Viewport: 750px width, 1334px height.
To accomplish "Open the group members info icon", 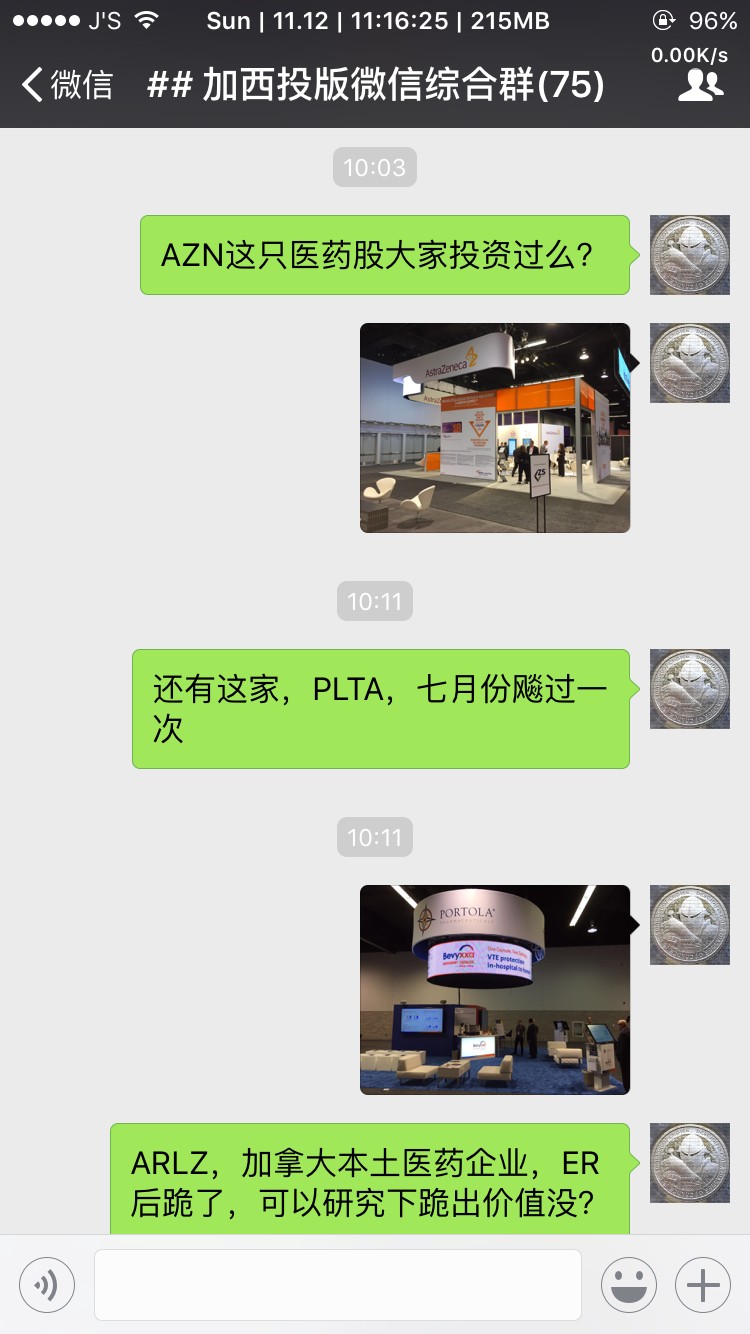I will (x=701, y=85).
